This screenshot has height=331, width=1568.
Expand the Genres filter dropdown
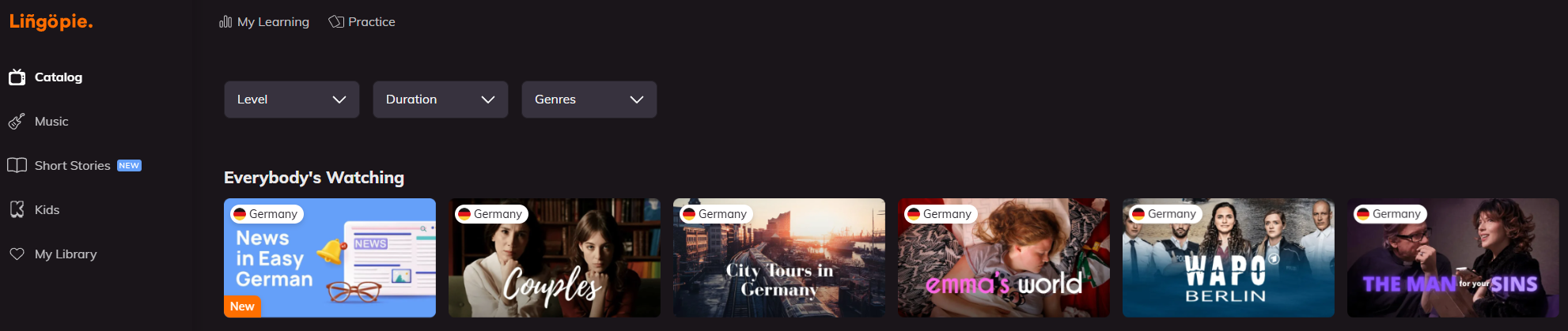[589, 100]
